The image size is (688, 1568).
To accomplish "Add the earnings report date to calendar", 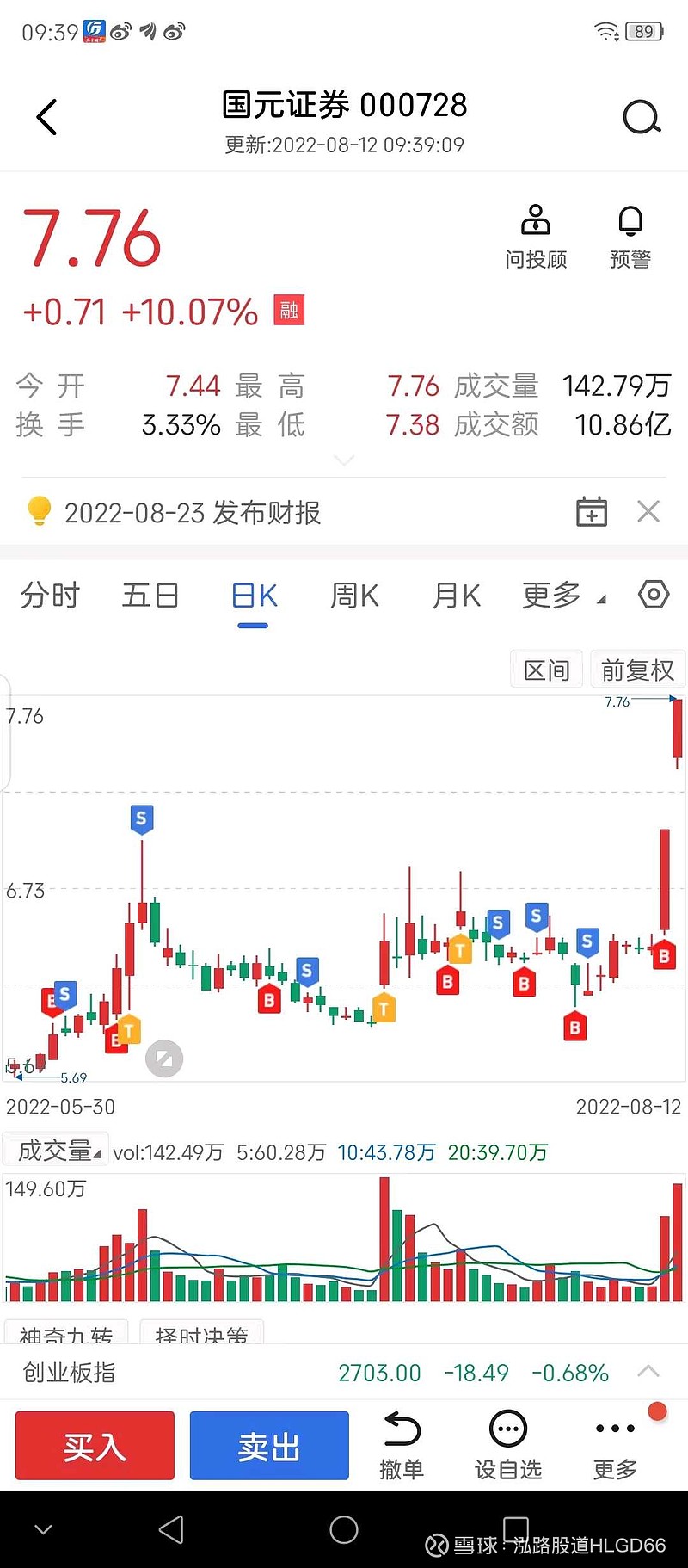I will pyautogui.click(x=592, y=511).
